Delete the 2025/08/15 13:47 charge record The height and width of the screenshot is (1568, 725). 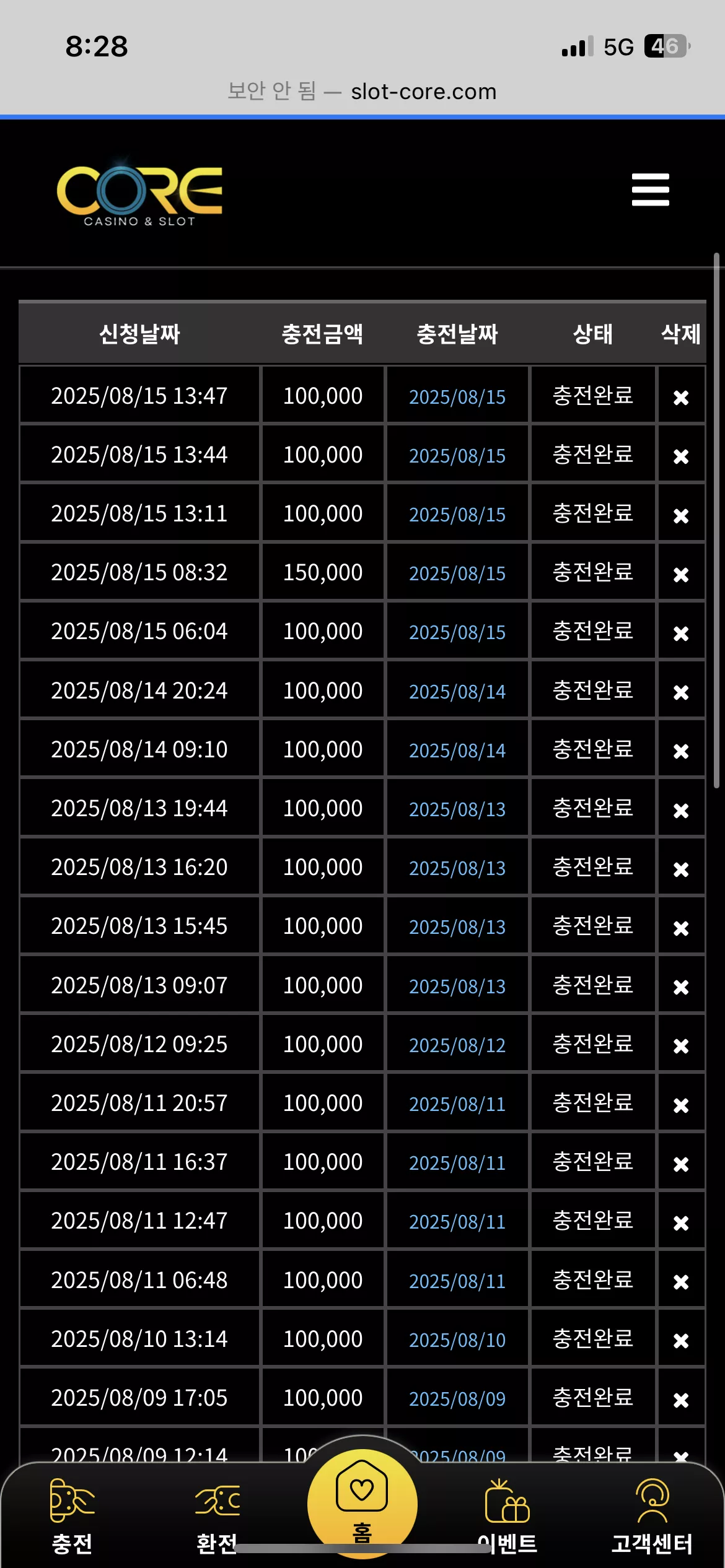681,398
